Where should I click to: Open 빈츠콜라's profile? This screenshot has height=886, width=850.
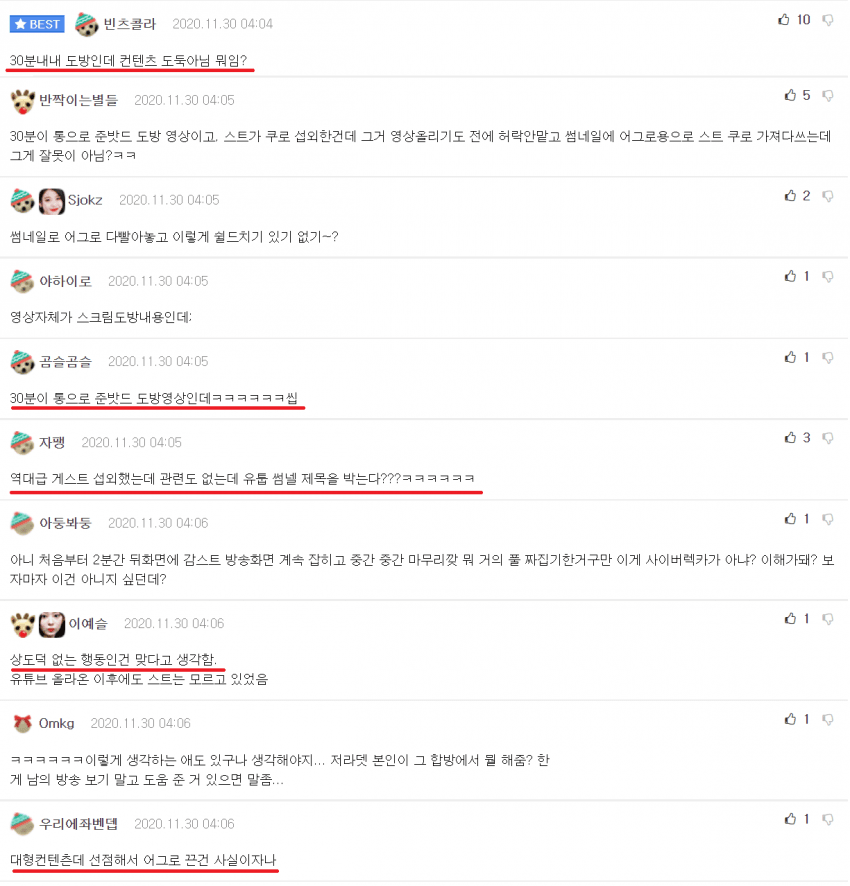129,23
